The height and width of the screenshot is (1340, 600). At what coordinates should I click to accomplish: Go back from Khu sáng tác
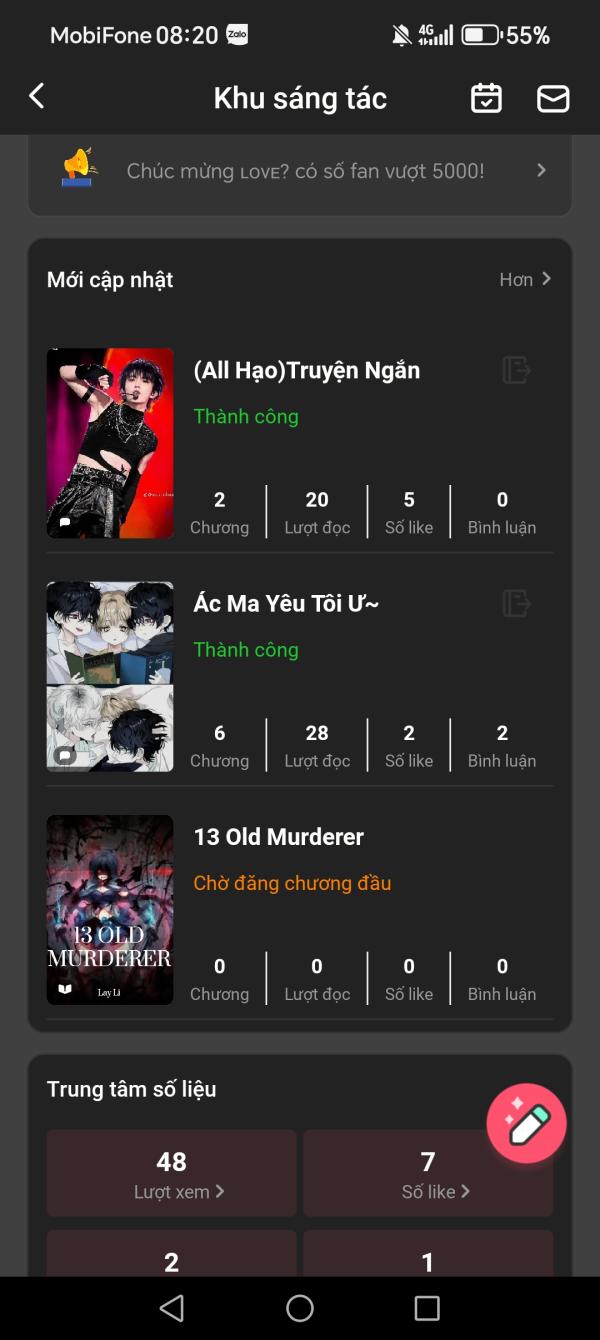pos(37,96)
